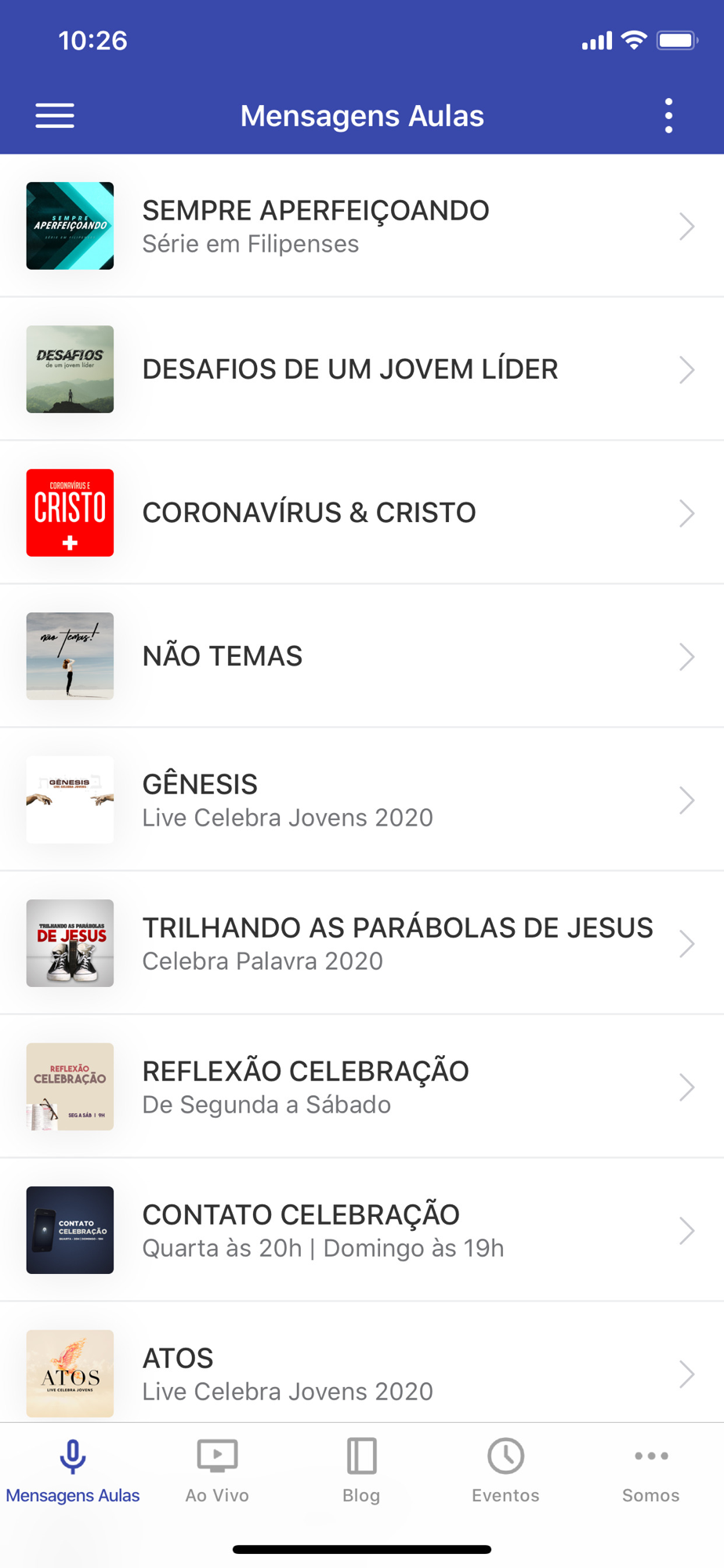Screen dimensions: 724x1568
Task: Open the Sempre Aperfeiçoando series
Action: [362, 226]
